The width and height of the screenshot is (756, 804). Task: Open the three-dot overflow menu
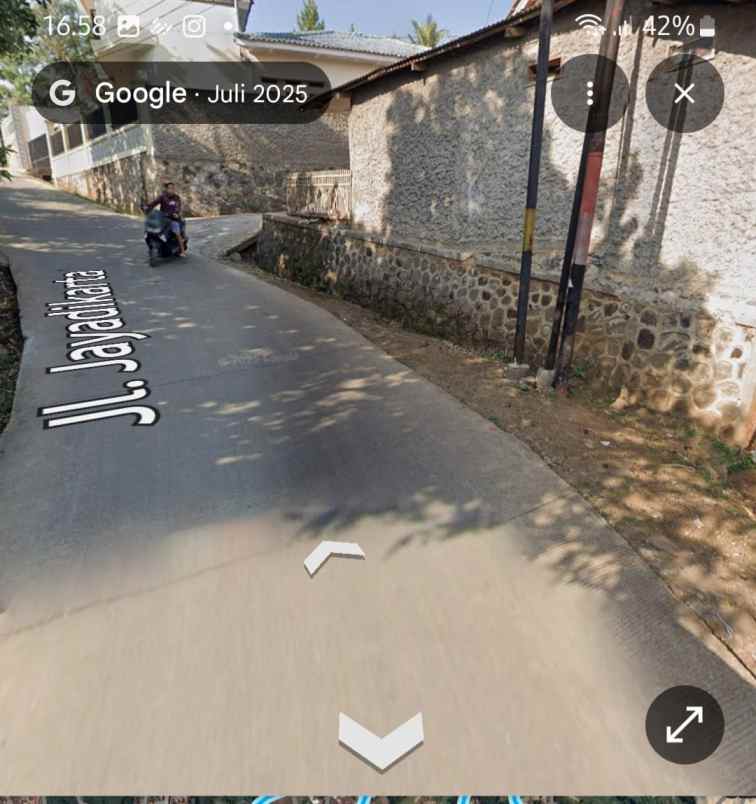tap(590, 94)
